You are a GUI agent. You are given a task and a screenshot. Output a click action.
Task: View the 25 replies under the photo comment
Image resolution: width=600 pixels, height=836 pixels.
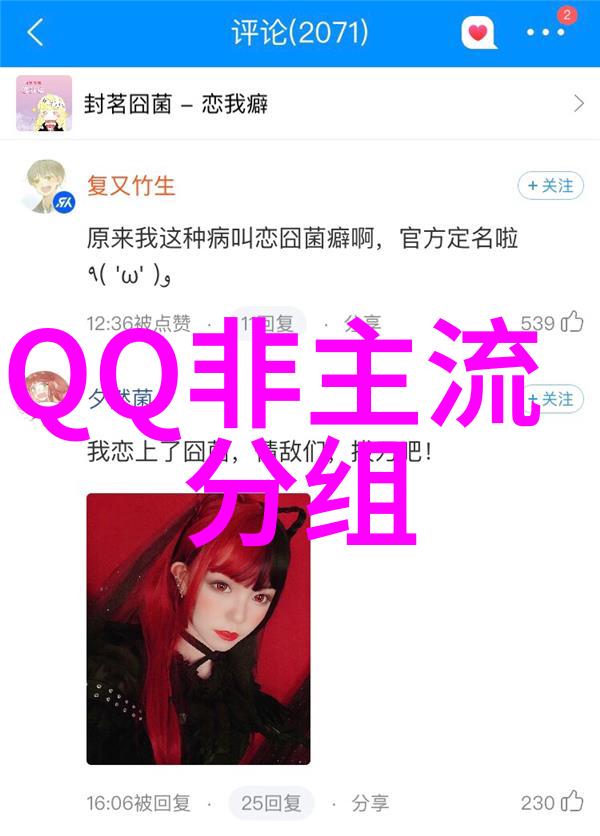pos(269,802)
